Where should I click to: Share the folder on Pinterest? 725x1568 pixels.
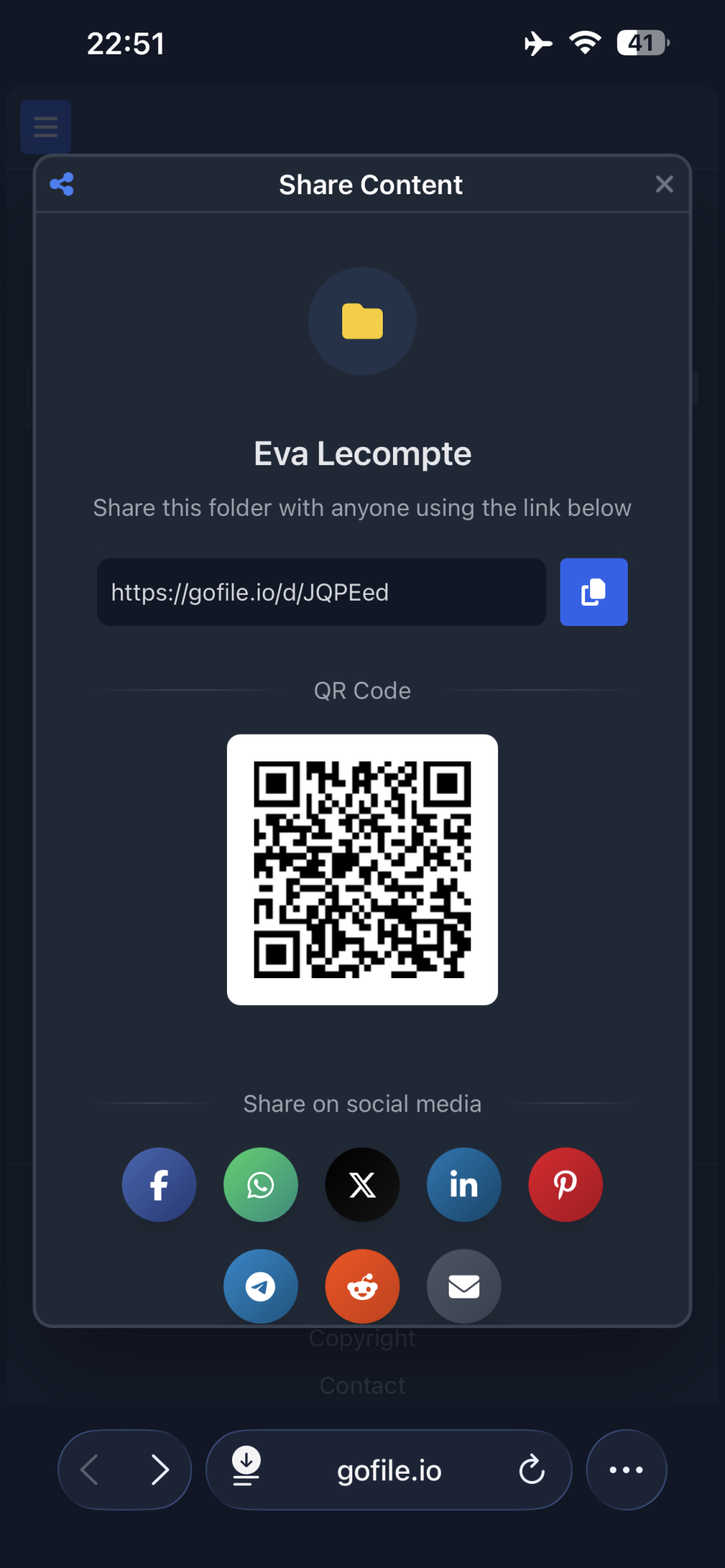click(565, 1185)
